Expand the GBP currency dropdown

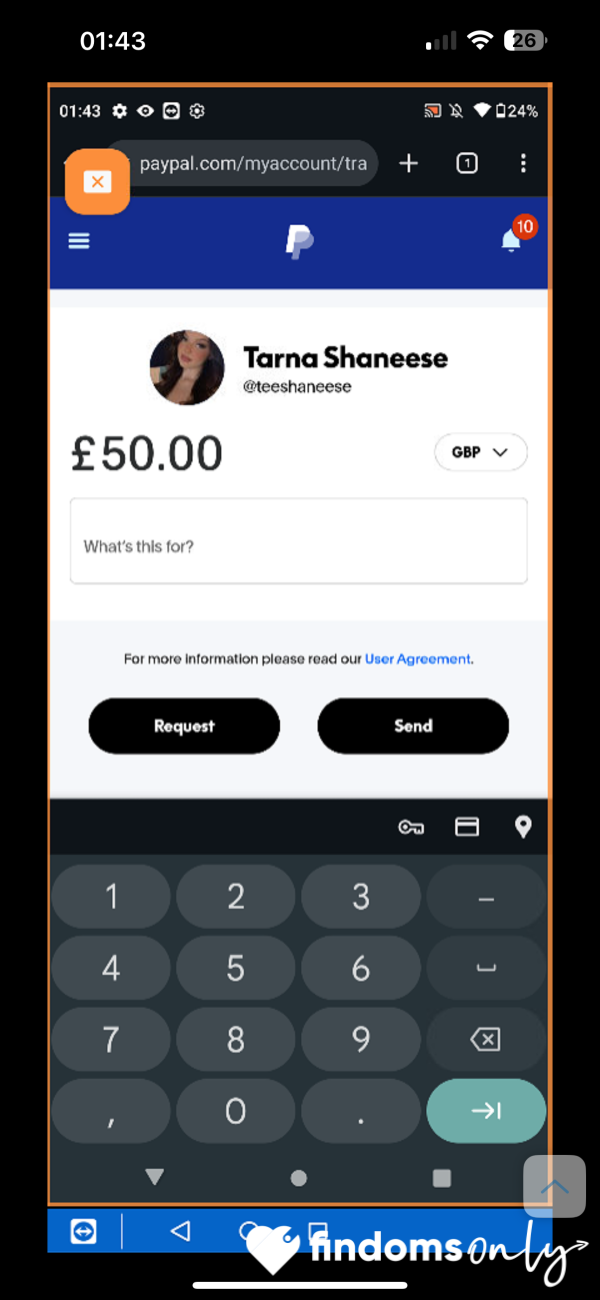[481, 452]
